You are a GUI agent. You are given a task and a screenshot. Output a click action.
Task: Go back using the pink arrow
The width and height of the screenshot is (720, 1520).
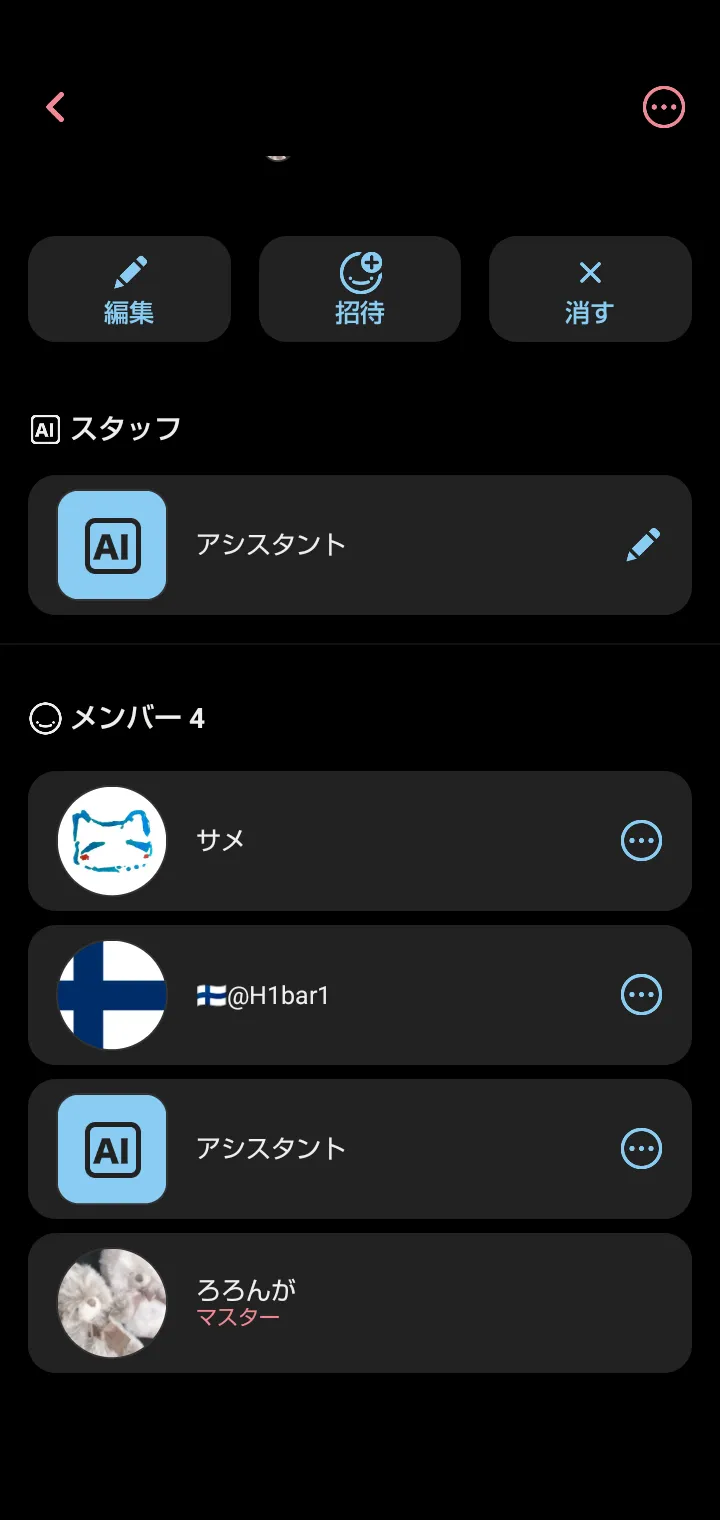56,107
